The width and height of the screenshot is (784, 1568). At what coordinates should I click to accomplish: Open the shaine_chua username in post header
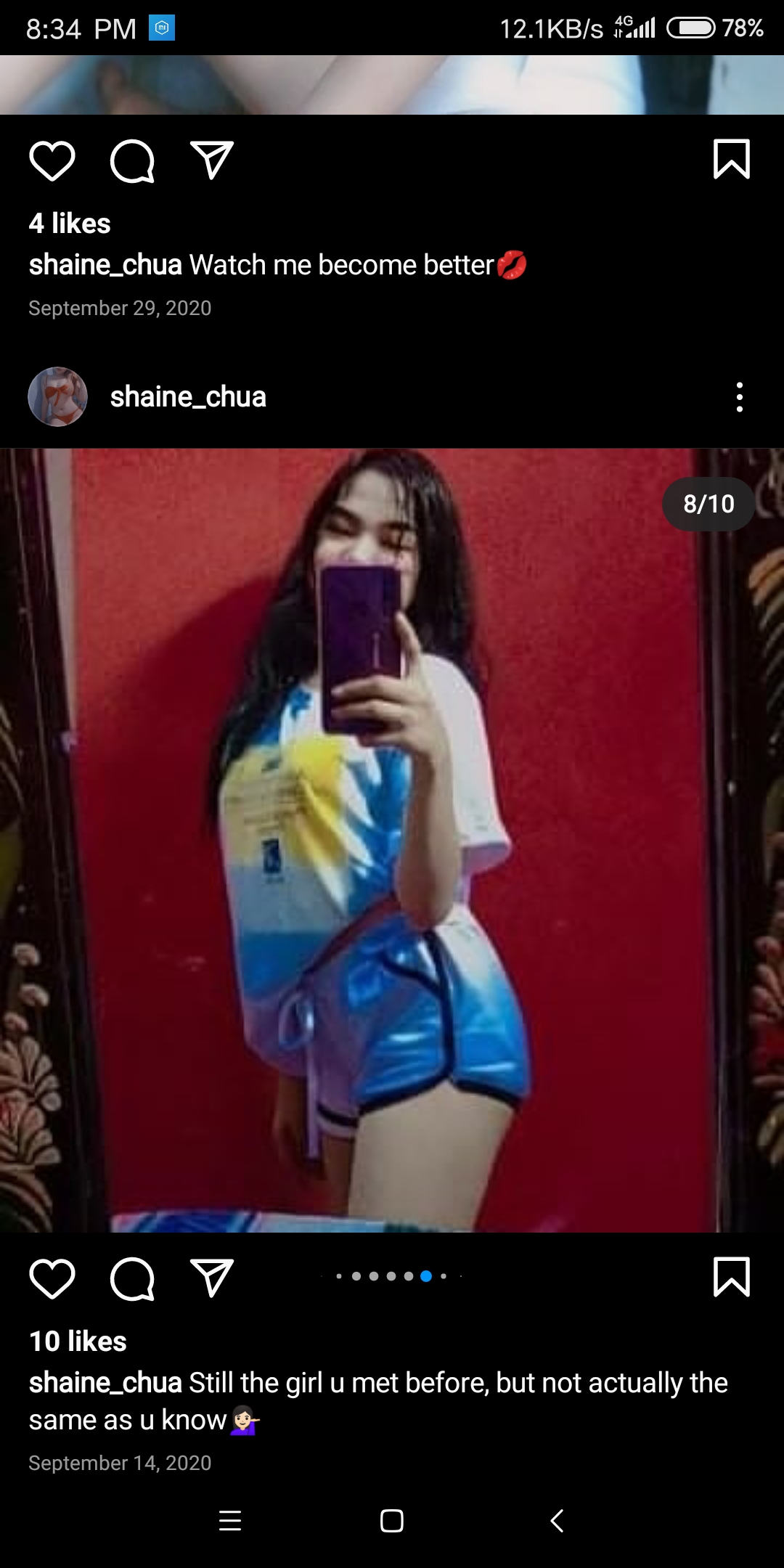pos(188,397)
